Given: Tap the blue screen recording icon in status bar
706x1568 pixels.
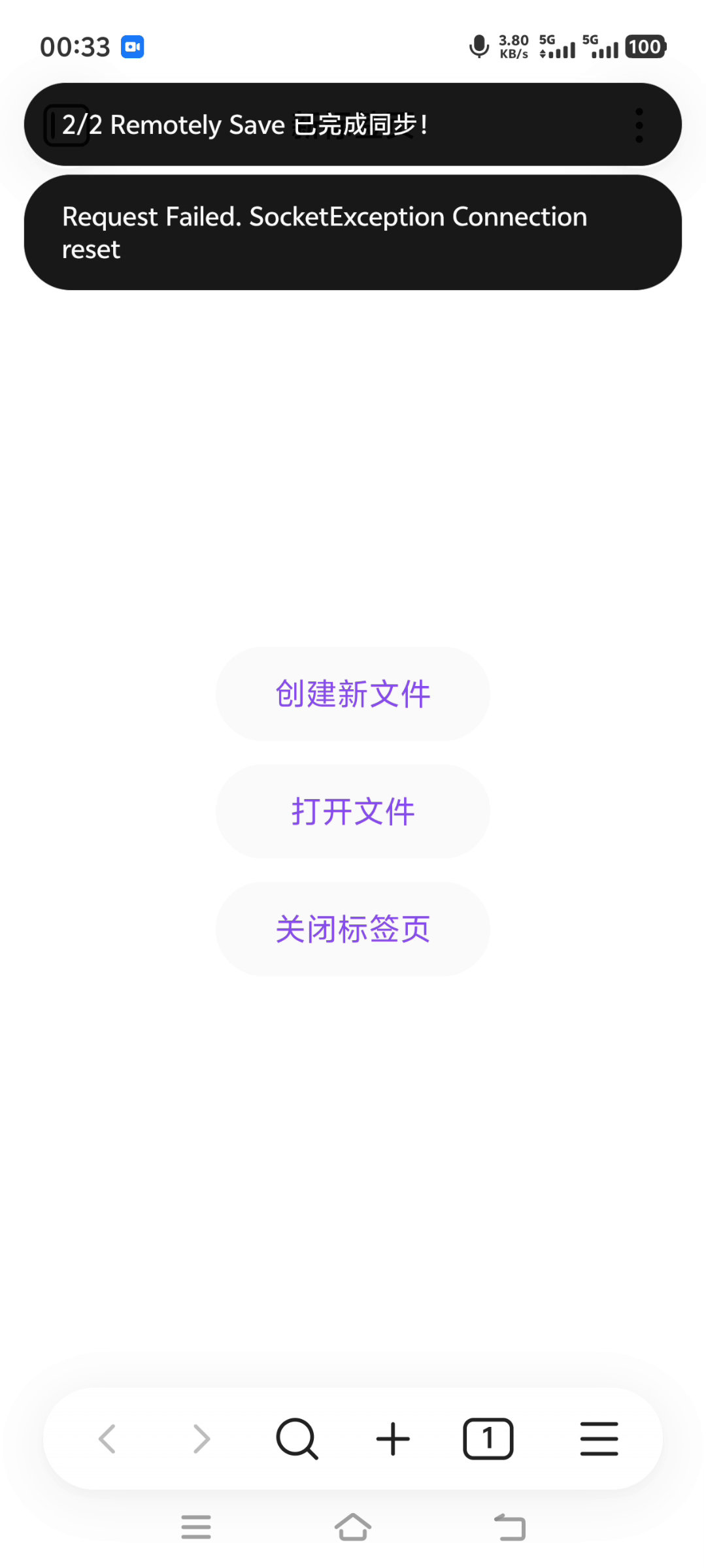Looking at the screenshot, I should [131, 47].
